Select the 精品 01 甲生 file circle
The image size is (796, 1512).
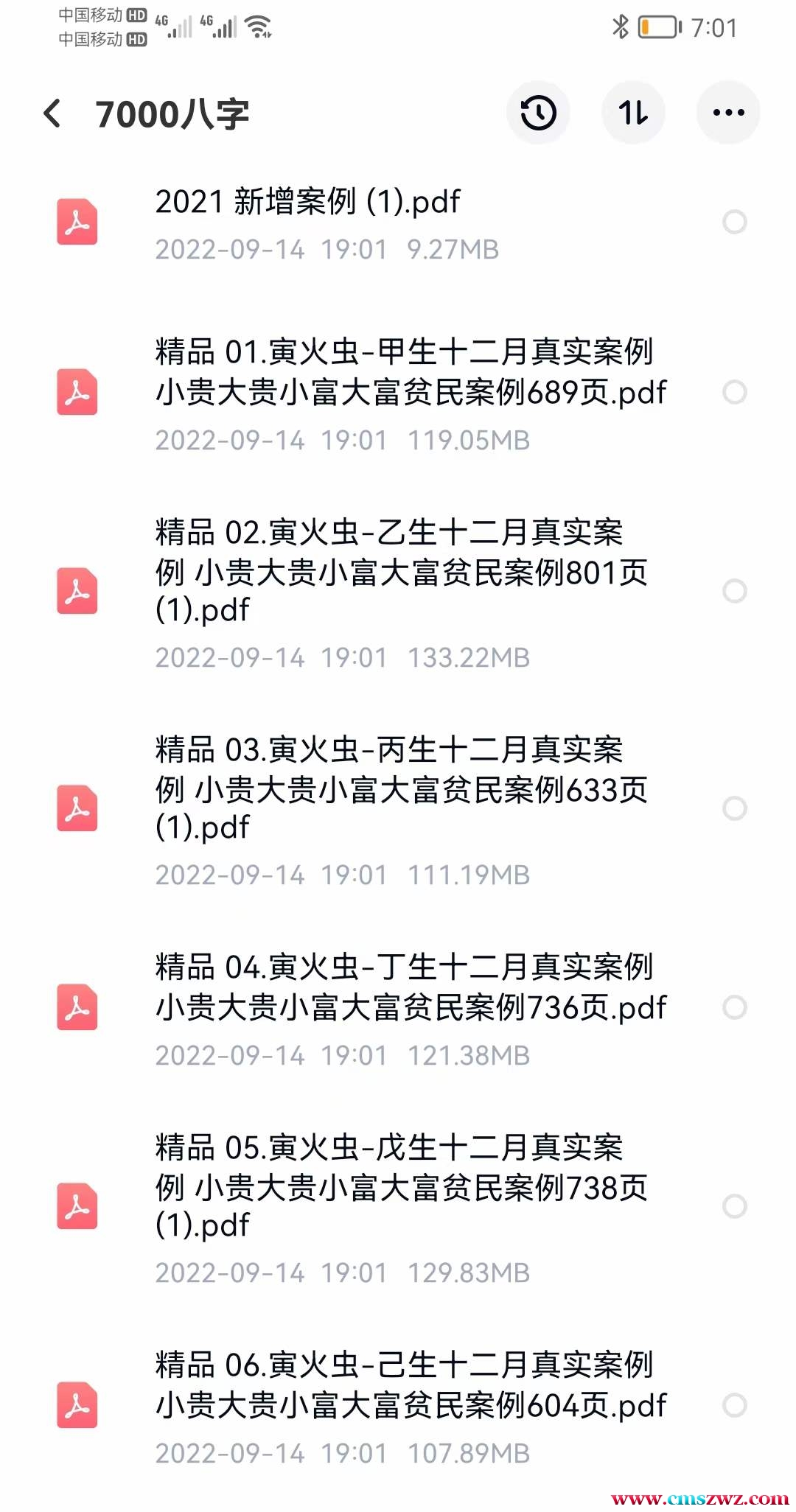pos(735,392)
